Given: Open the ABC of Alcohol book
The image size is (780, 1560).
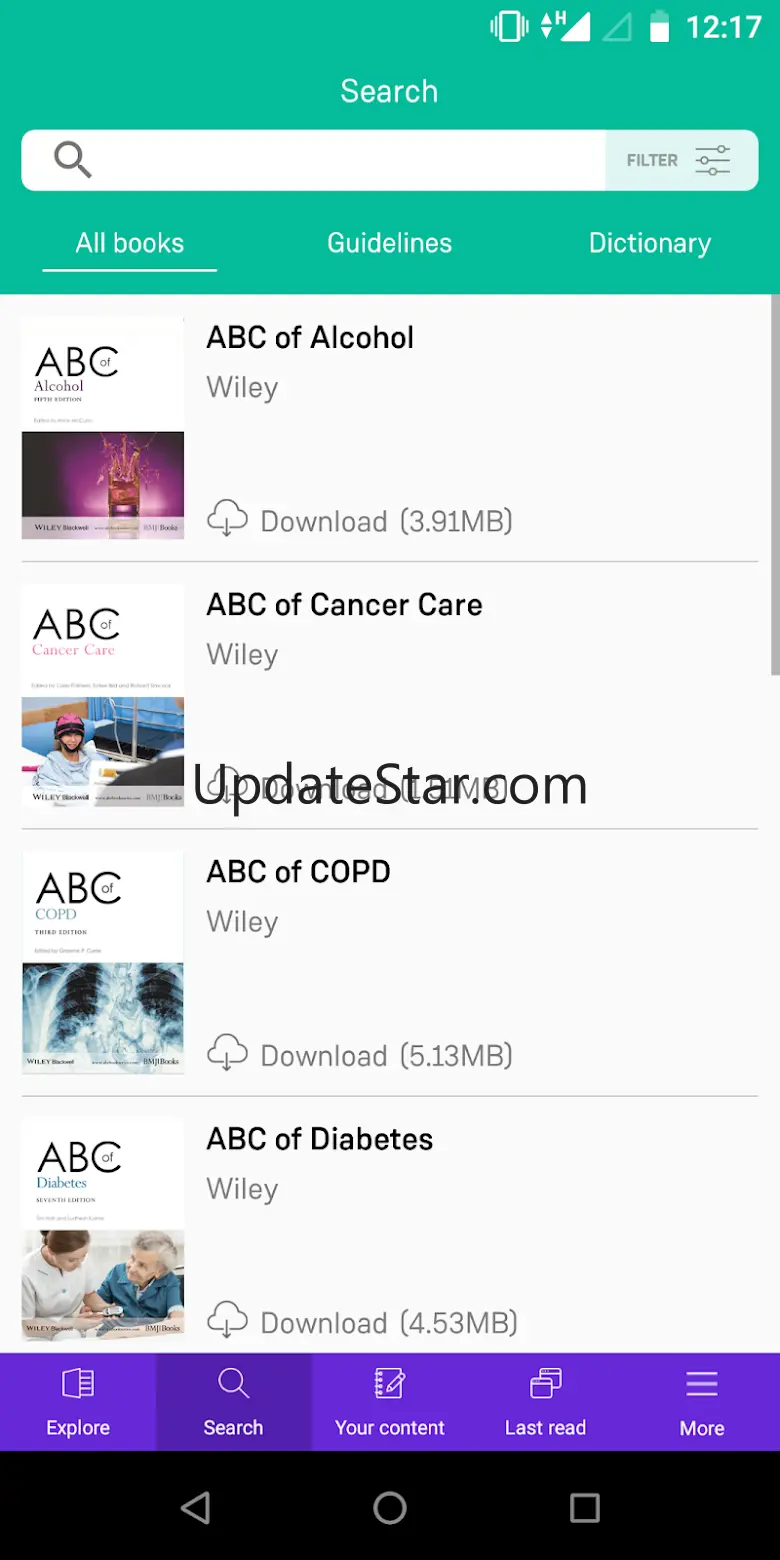Looking at the screenshot, I should point(310,338).
